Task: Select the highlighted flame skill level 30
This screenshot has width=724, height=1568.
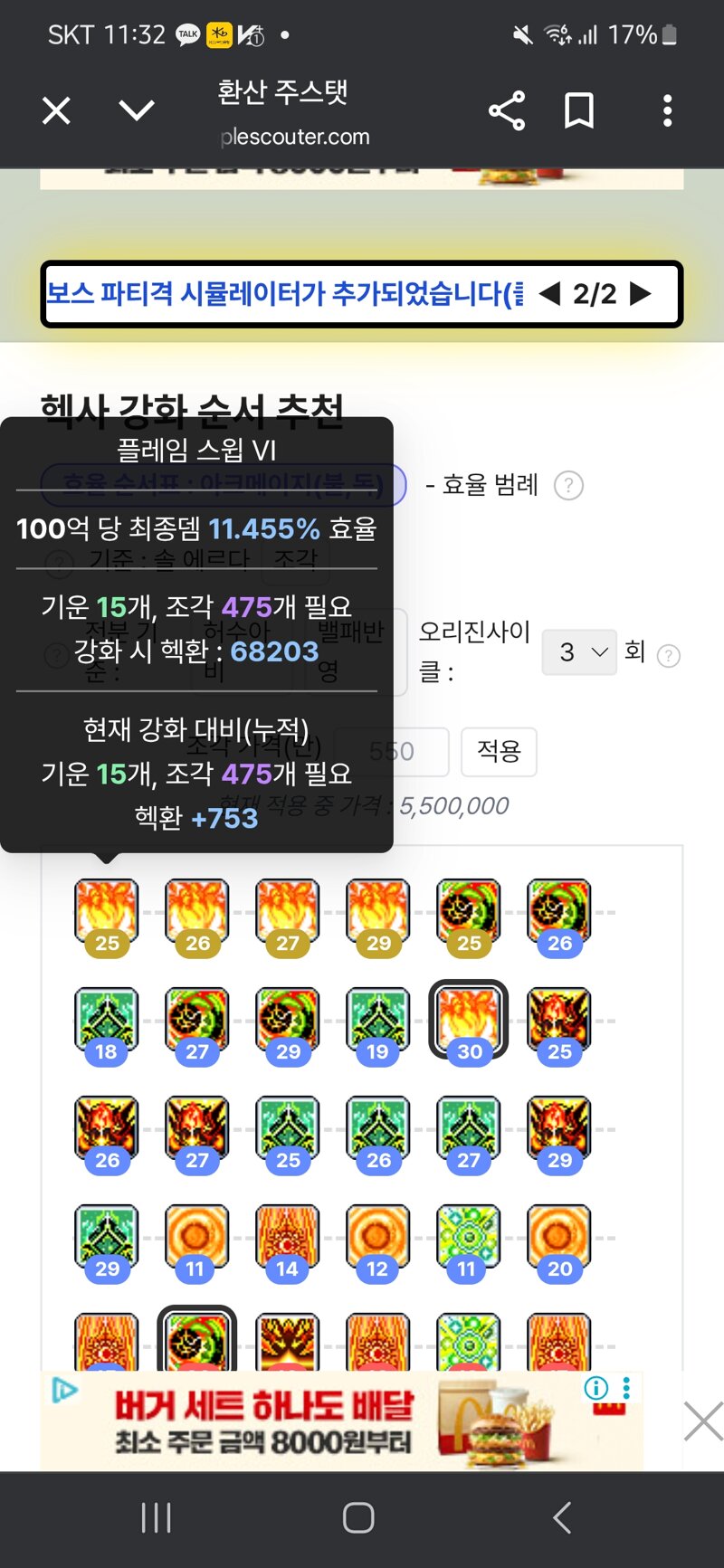Action: [468, 1020]
